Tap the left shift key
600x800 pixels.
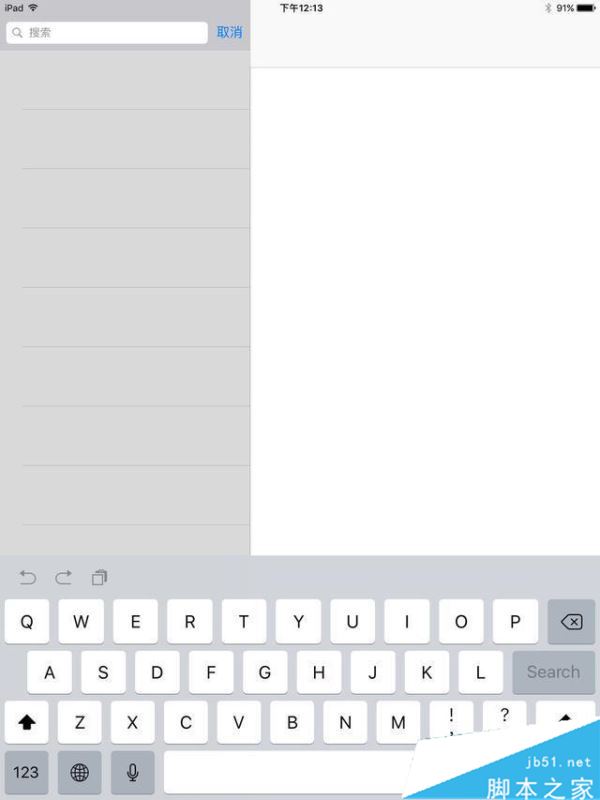pos(27,722)
